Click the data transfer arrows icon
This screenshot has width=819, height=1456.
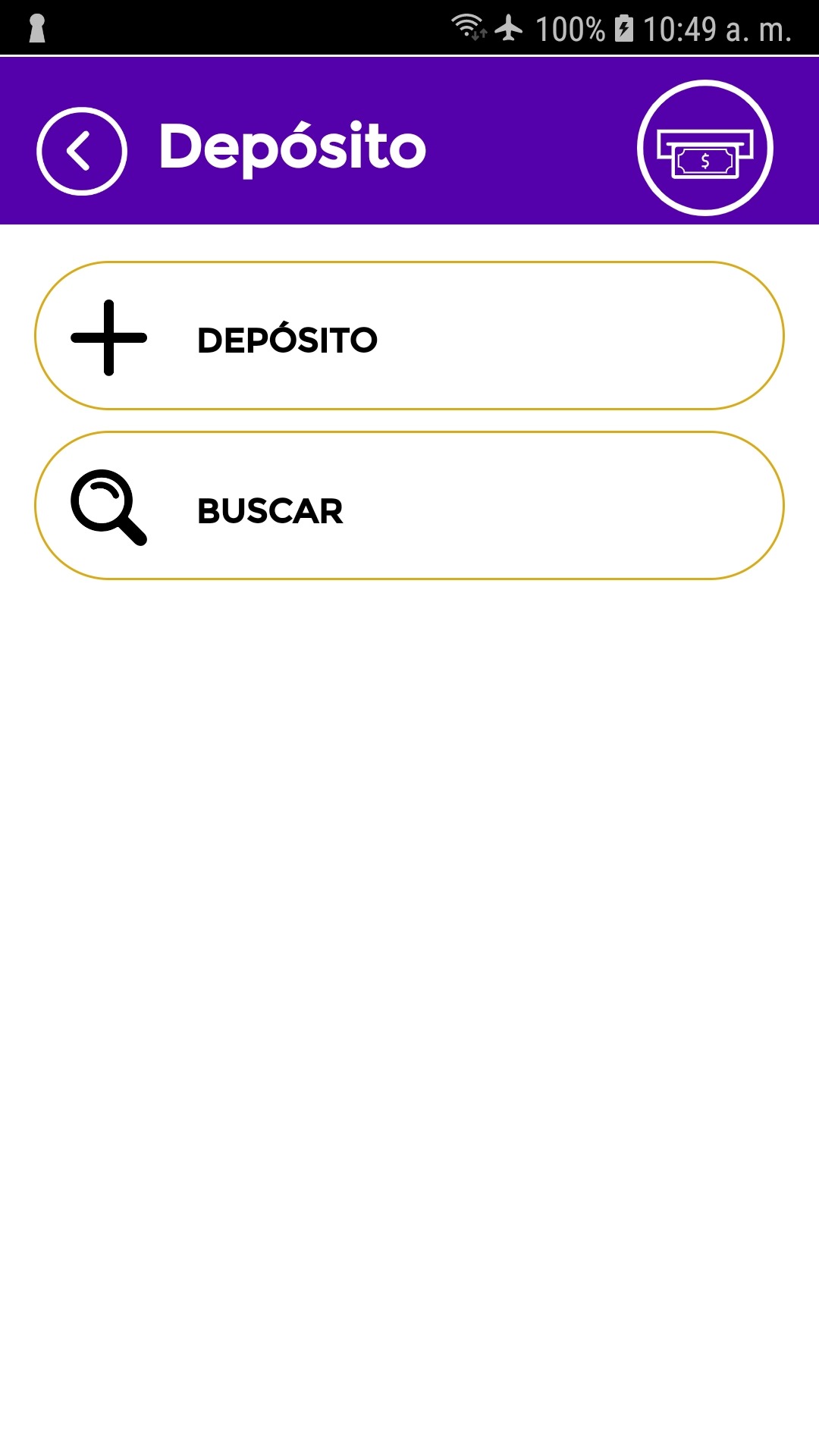479,34
